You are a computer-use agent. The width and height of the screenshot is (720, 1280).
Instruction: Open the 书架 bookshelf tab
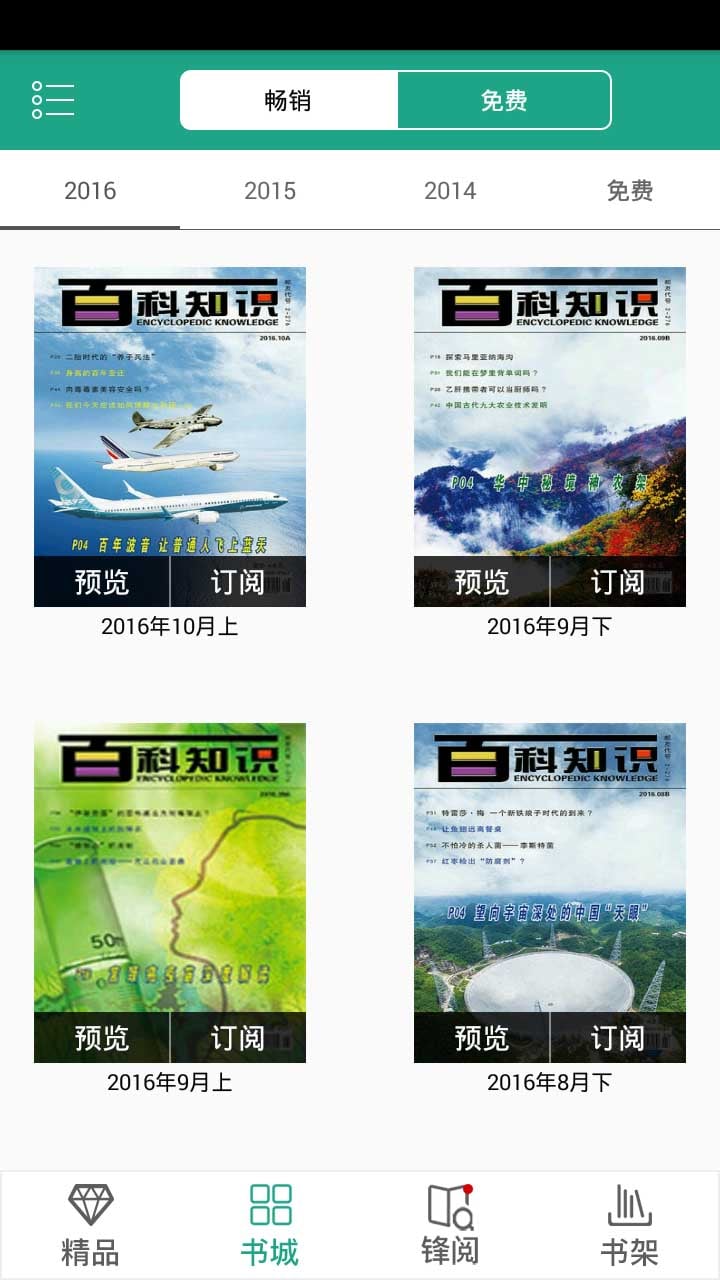point(630,1225)
